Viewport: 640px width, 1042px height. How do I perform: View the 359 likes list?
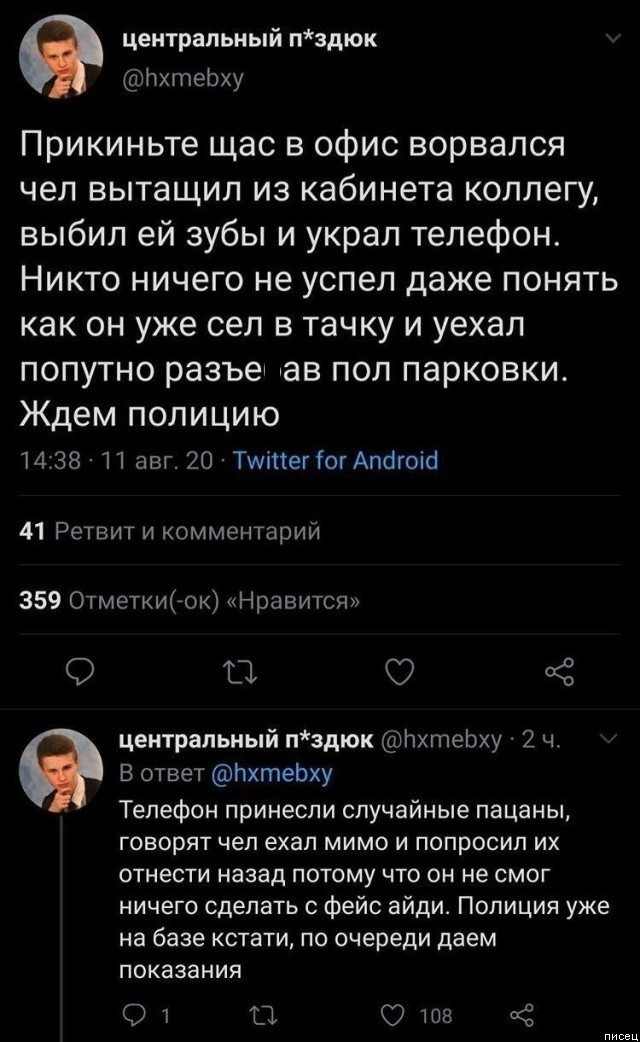(x=189, y=599)
